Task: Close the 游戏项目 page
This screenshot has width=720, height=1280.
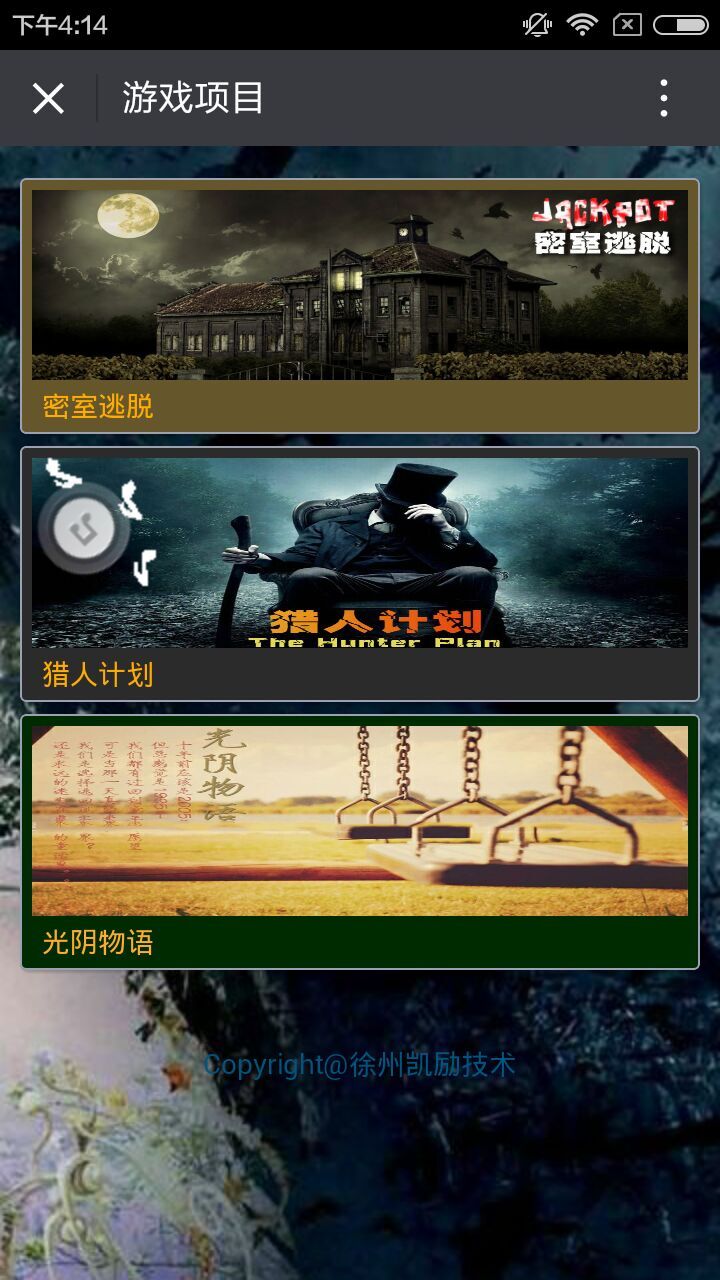Action: [x=48, y=98]
